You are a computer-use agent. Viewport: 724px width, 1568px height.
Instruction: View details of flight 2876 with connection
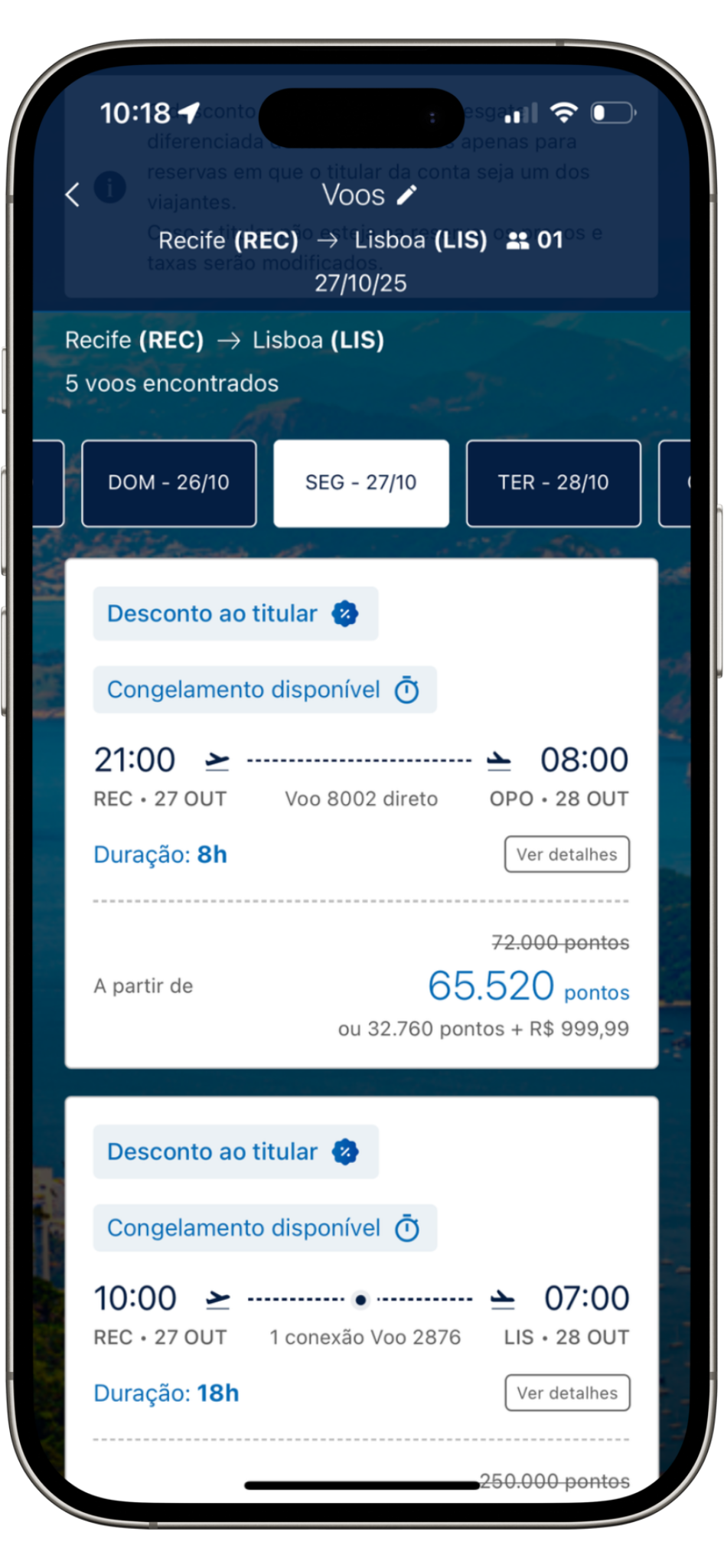tap(567, 1393)
